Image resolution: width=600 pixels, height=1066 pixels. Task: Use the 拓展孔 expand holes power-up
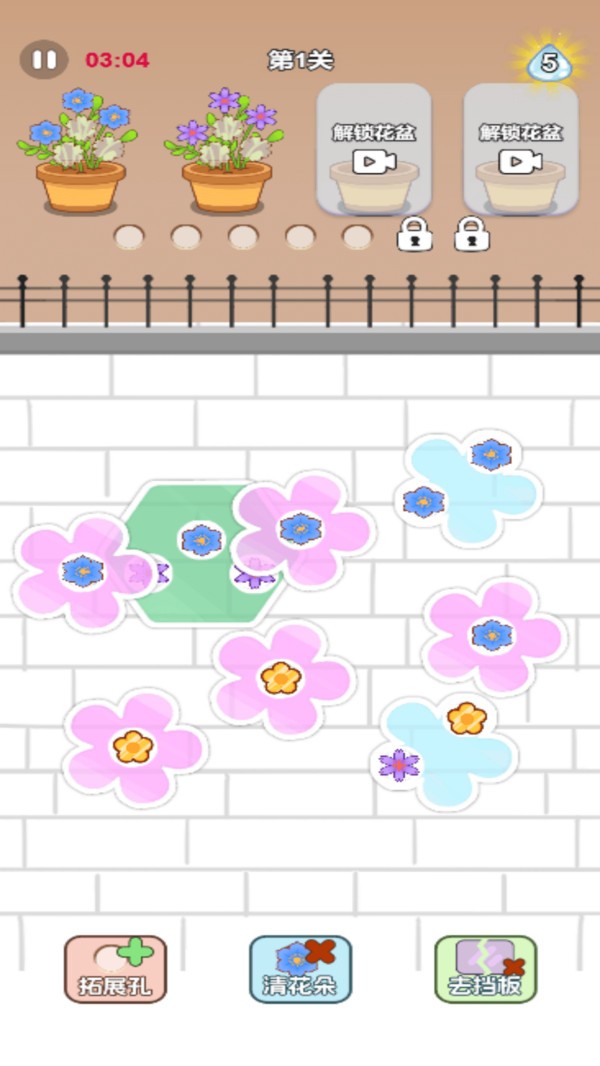115,968
